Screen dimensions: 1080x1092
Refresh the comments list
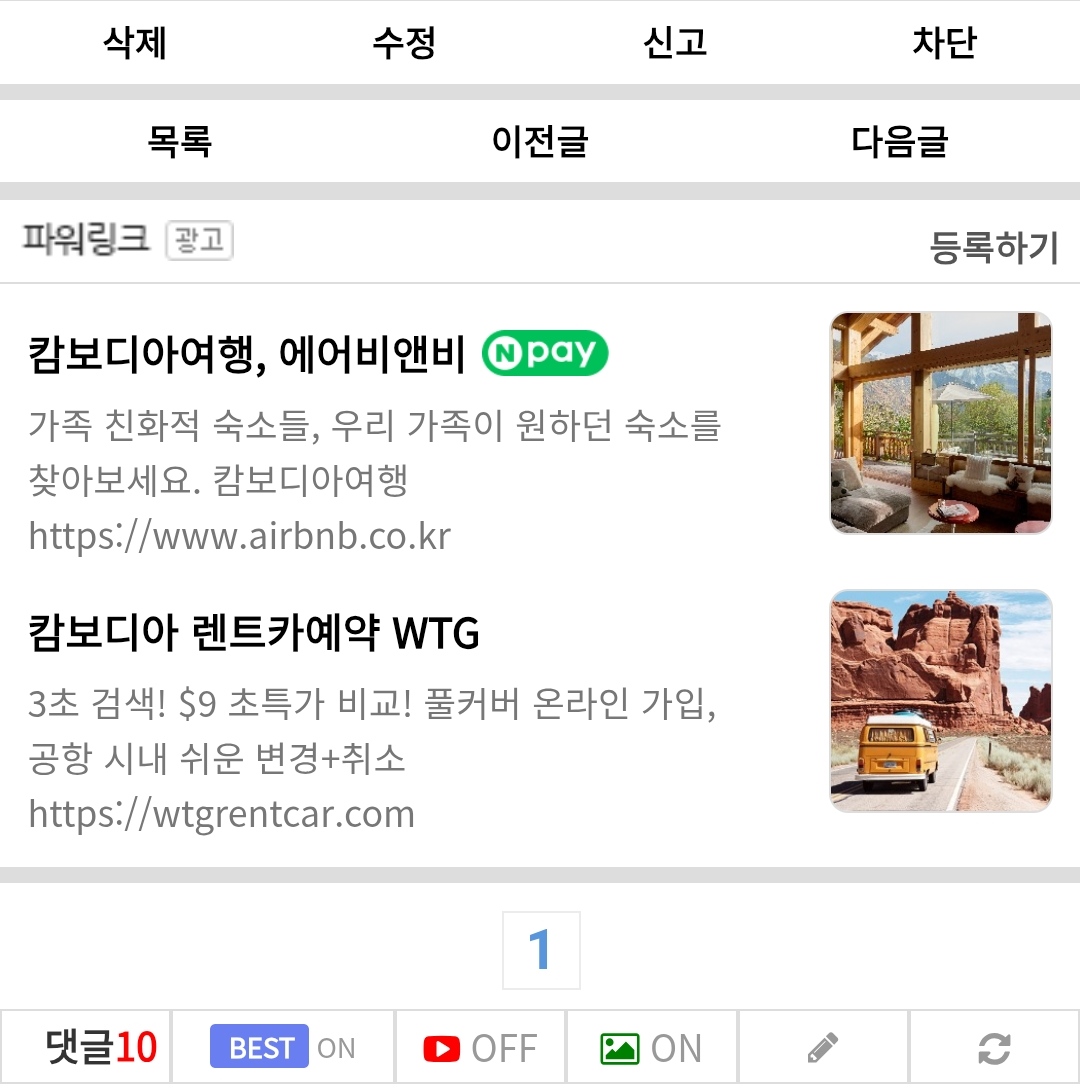point(994,1048)
